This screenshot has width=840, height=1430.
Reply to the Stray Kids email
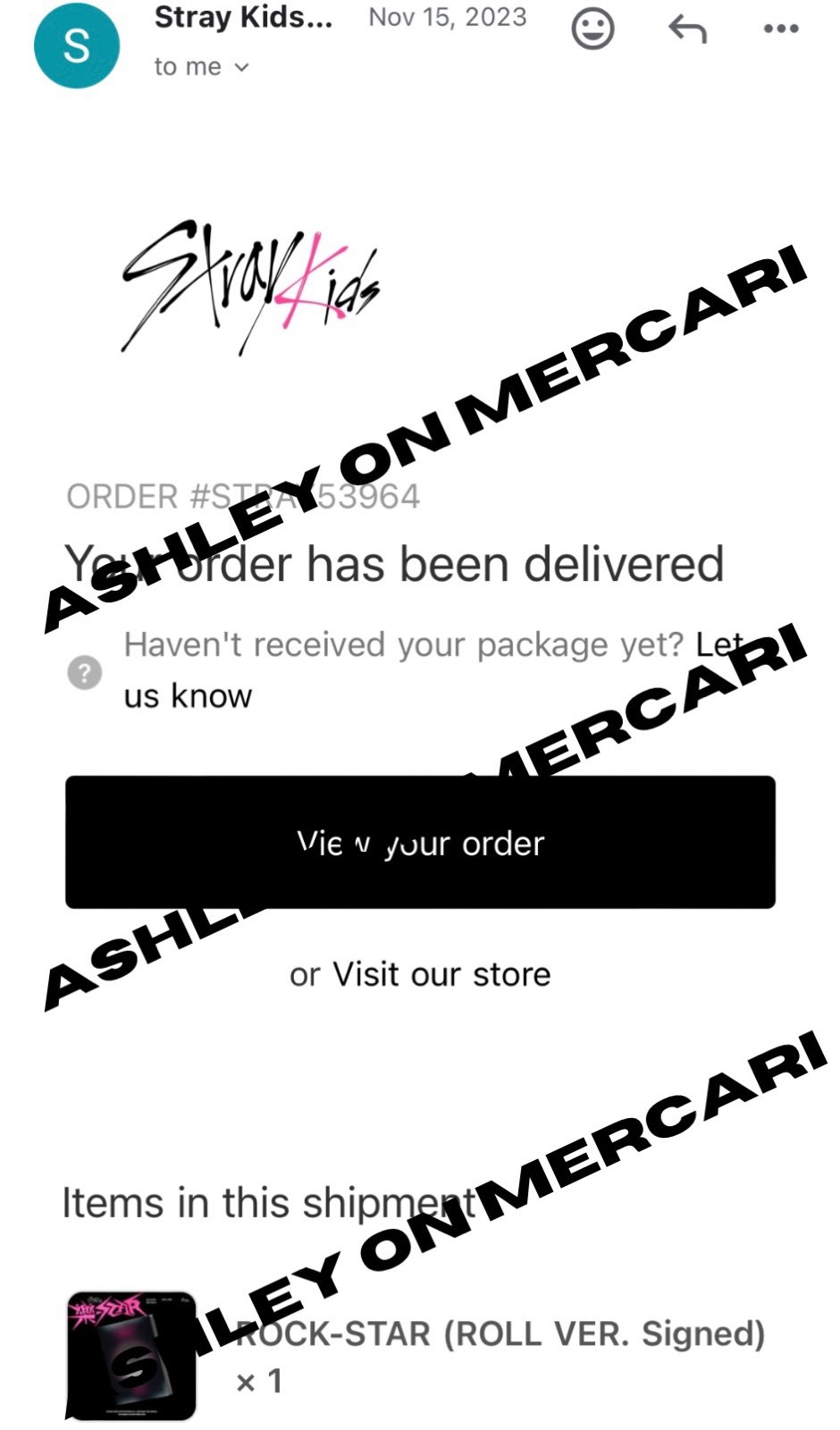click(x=687, y=29)
